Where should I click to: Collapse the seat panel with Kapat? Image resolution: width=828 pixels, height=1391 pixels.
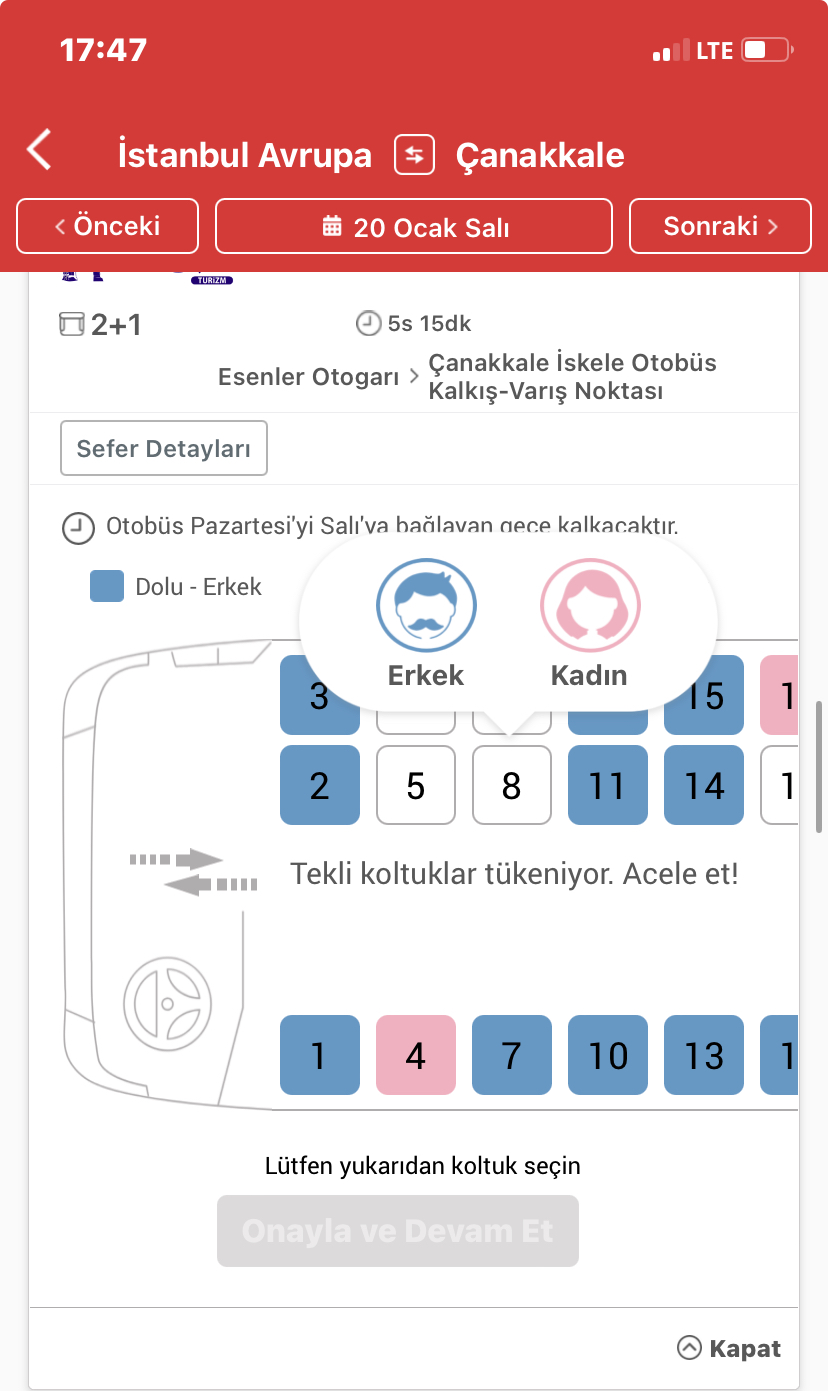click(730, 1348)
